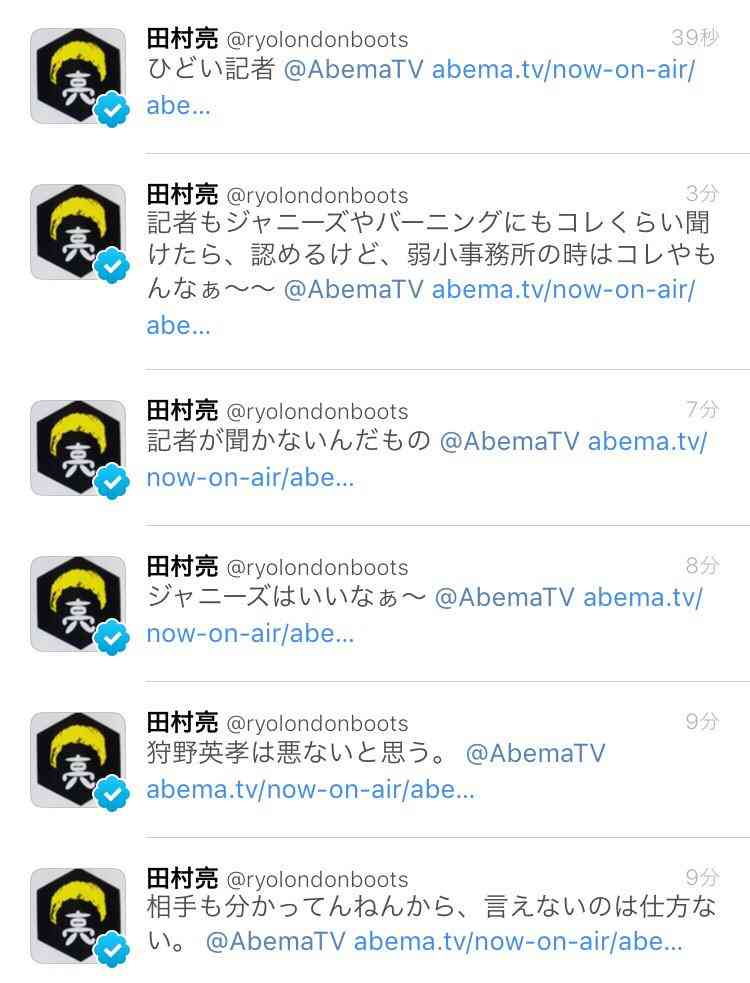The width and height of the screenshot is (750, 983).
Task: Open the truncated "abe…" link in the "記者が聞かないんだもの" tweet
Action: 240,478
